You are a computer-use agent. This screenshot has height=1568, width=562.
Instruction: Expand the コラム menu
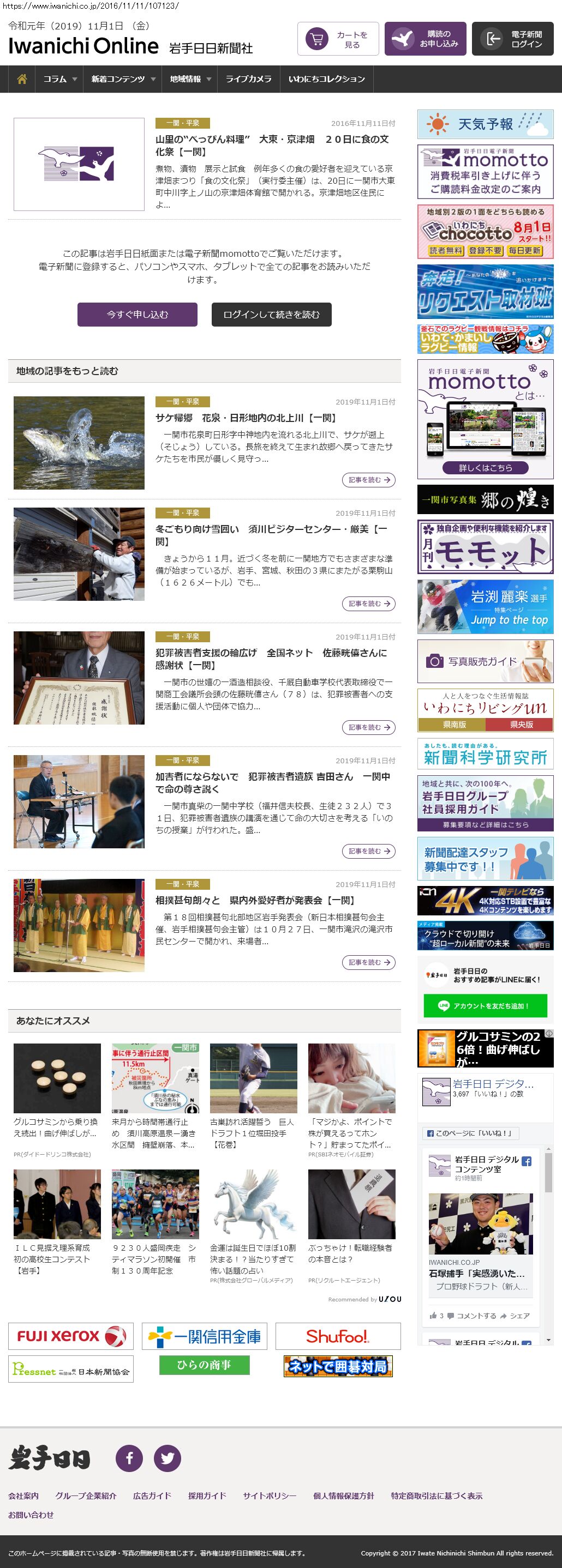tap(59, 79)
